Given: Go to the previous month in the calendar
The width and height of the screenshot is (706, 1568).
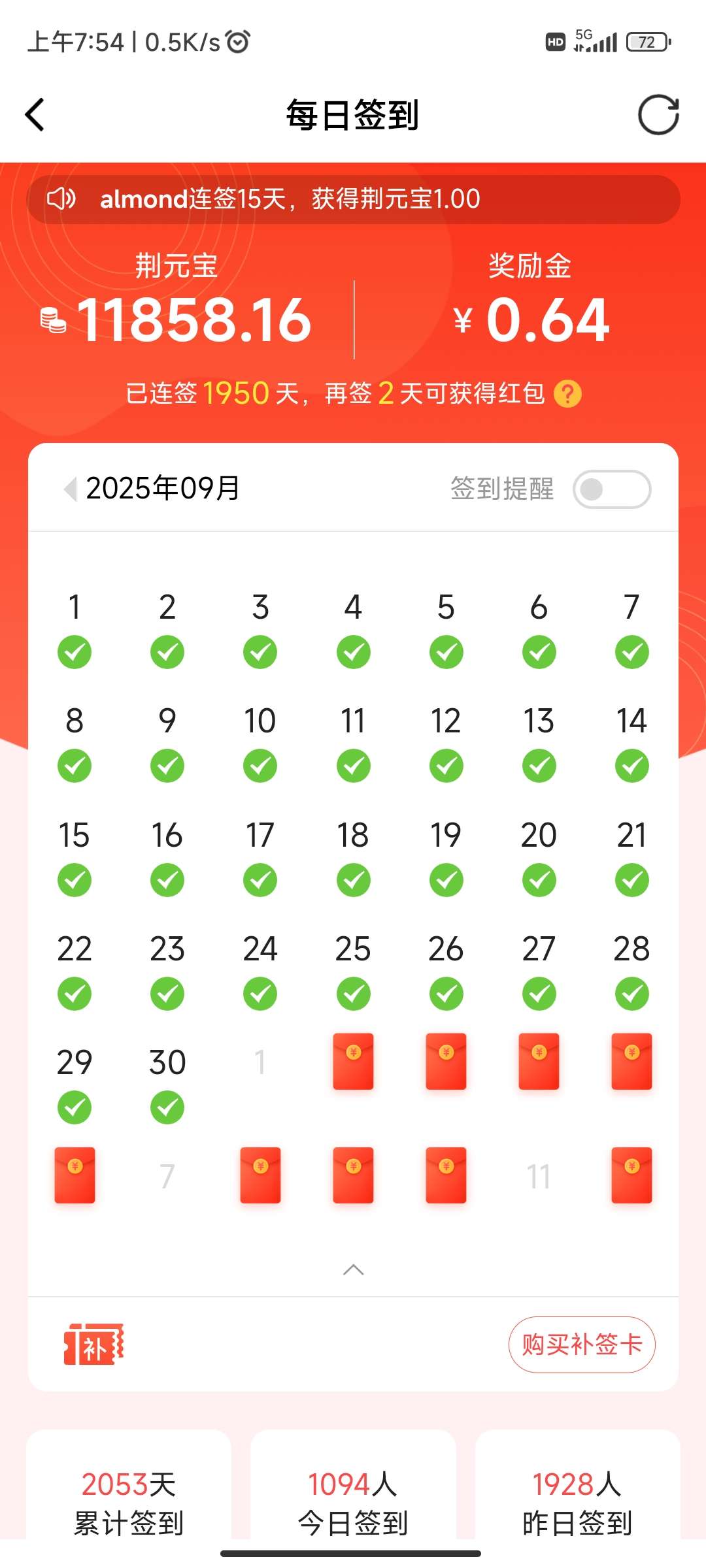Looking at the screenshot, I should pyautogui.click(x=71, y=489).
